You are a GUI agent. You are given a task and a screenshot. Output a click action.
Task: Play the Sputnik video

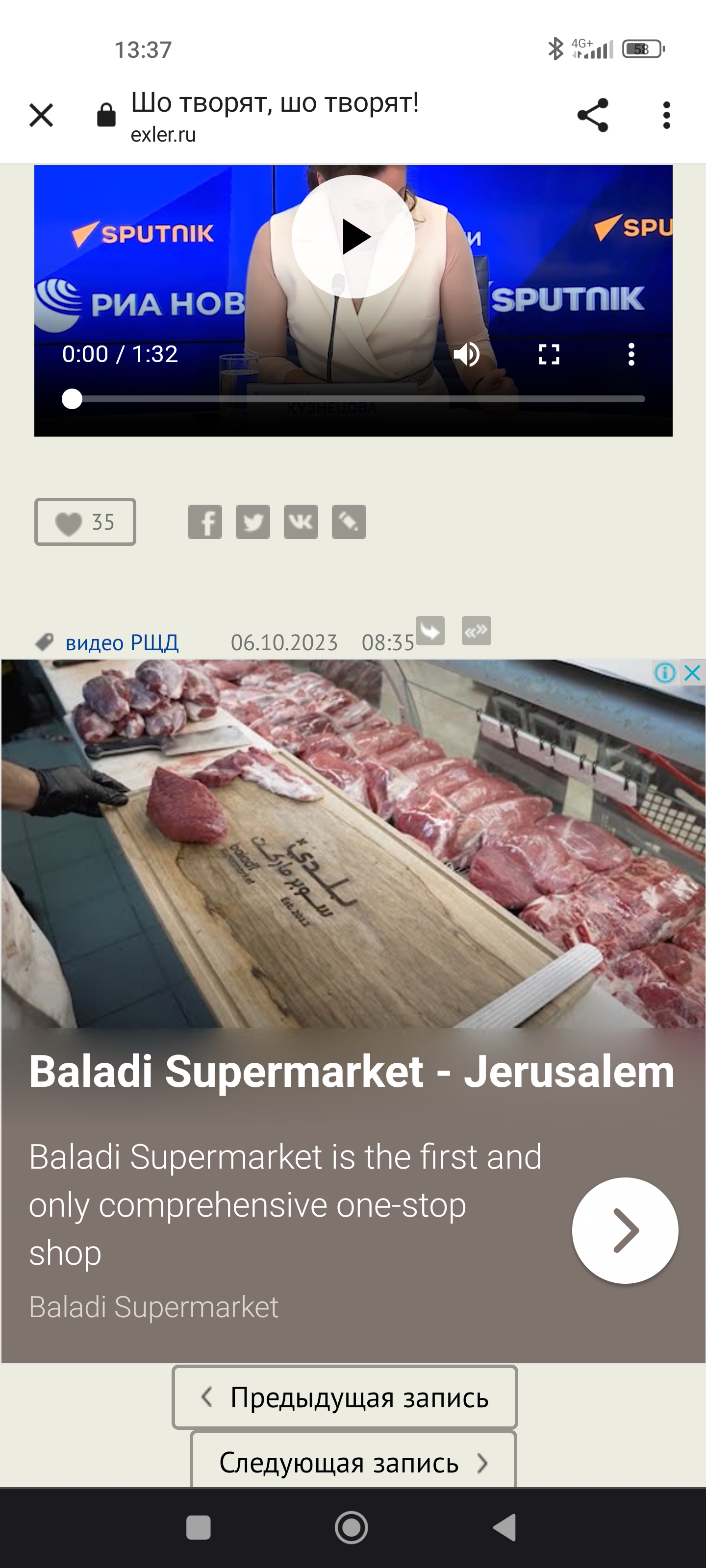point(353,236)
